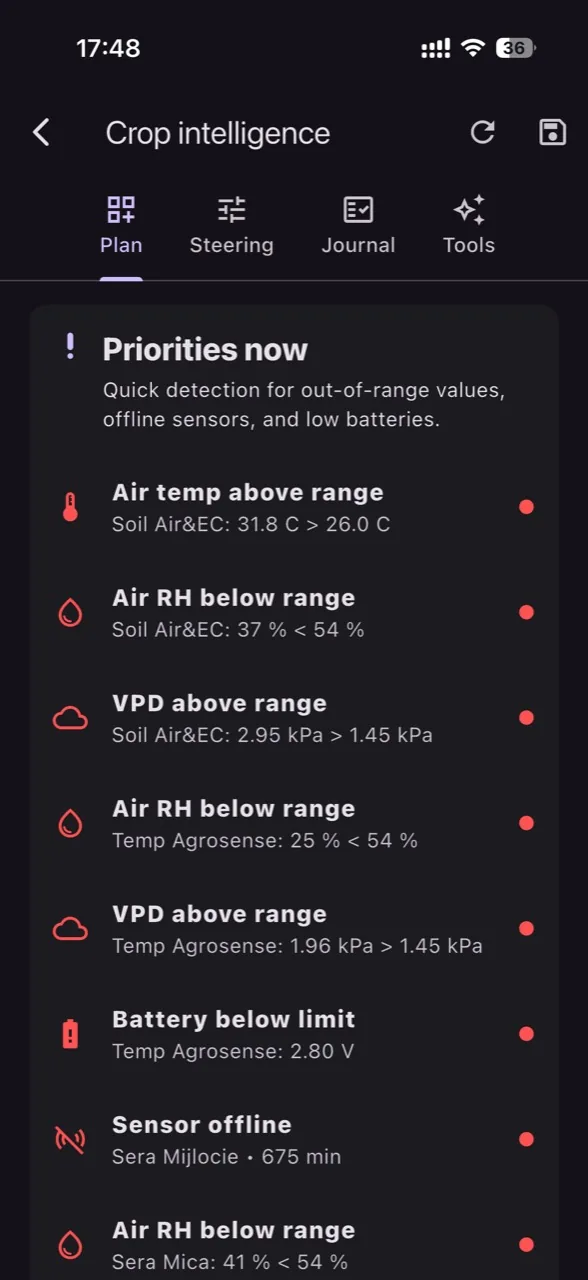Screen dimensions: 588x1280
Task: Tap the save icon in the app bar
Action: pyautogui.click(x=553, y=132)
